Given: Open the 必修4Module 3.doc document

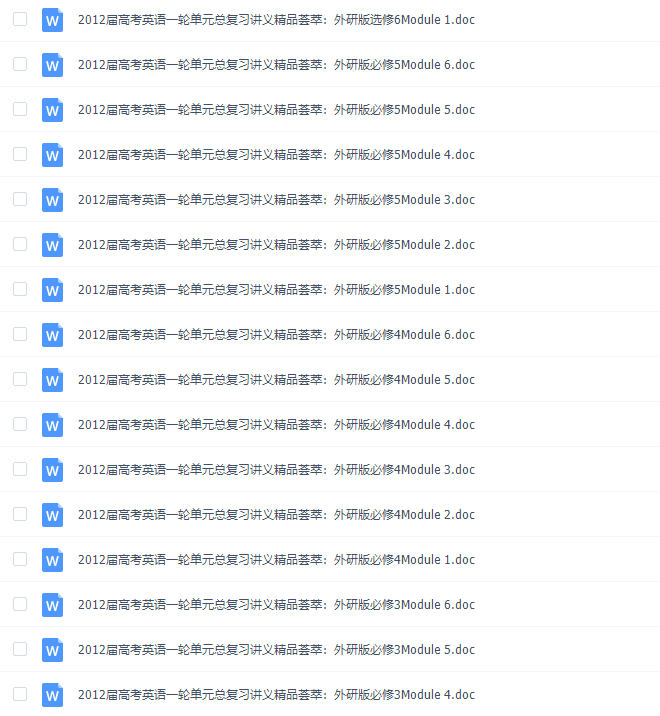Looking at the screenshot, I should [276, 470].
